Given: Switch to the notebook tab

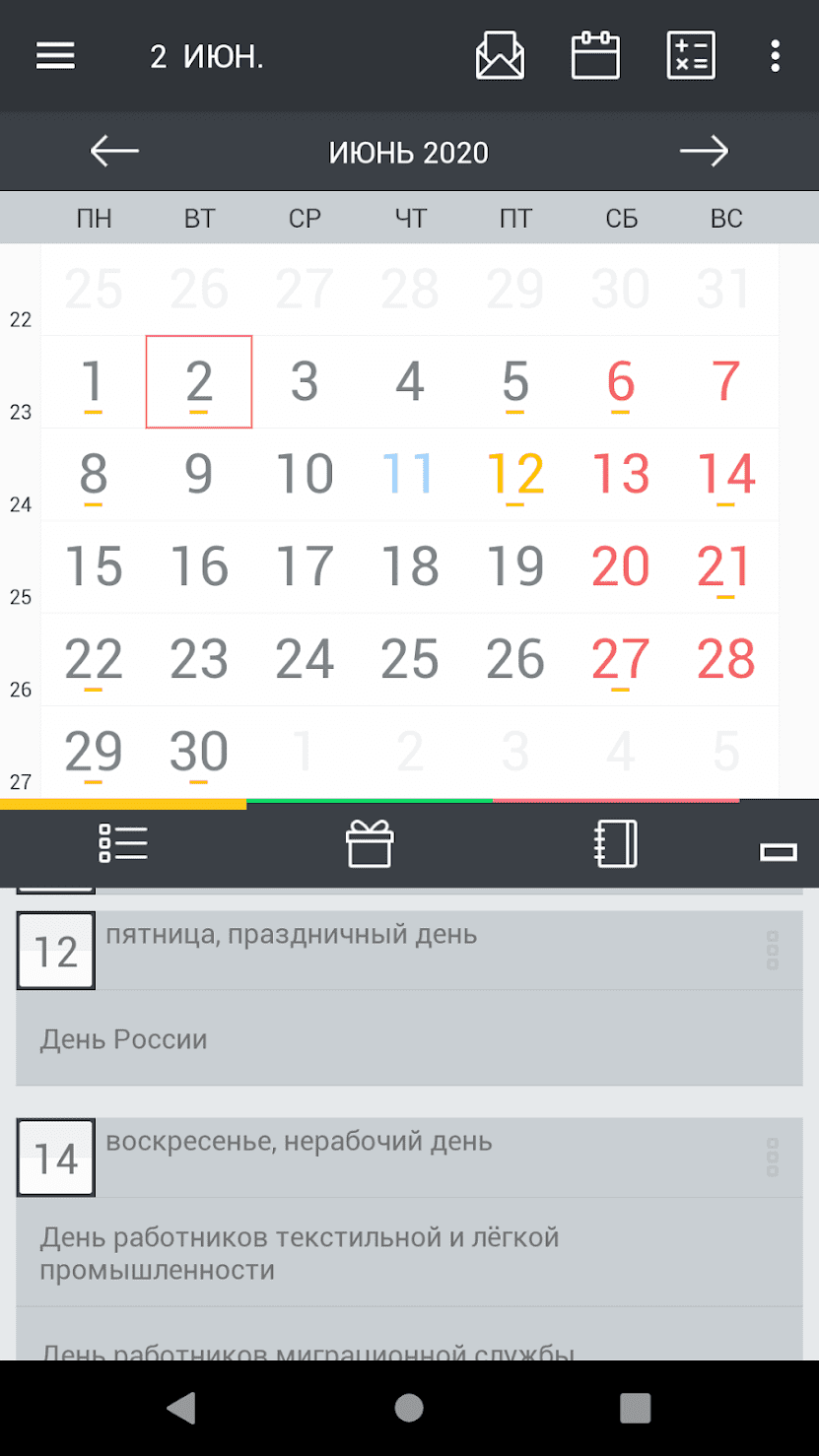Looking at the screenshot, I should point(616,844).
